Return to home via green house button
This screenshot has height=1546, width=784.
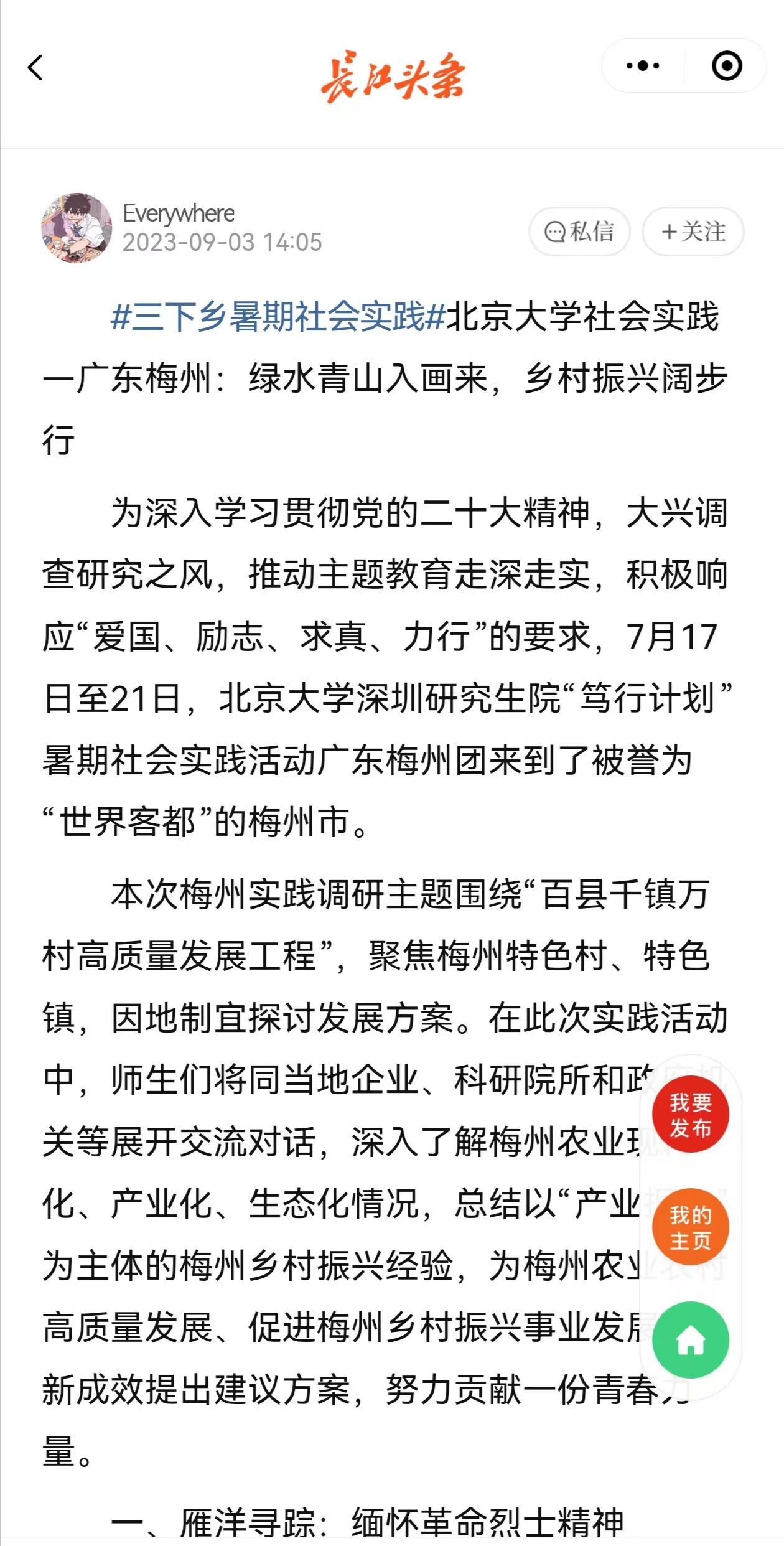[x=690, y=1340]
